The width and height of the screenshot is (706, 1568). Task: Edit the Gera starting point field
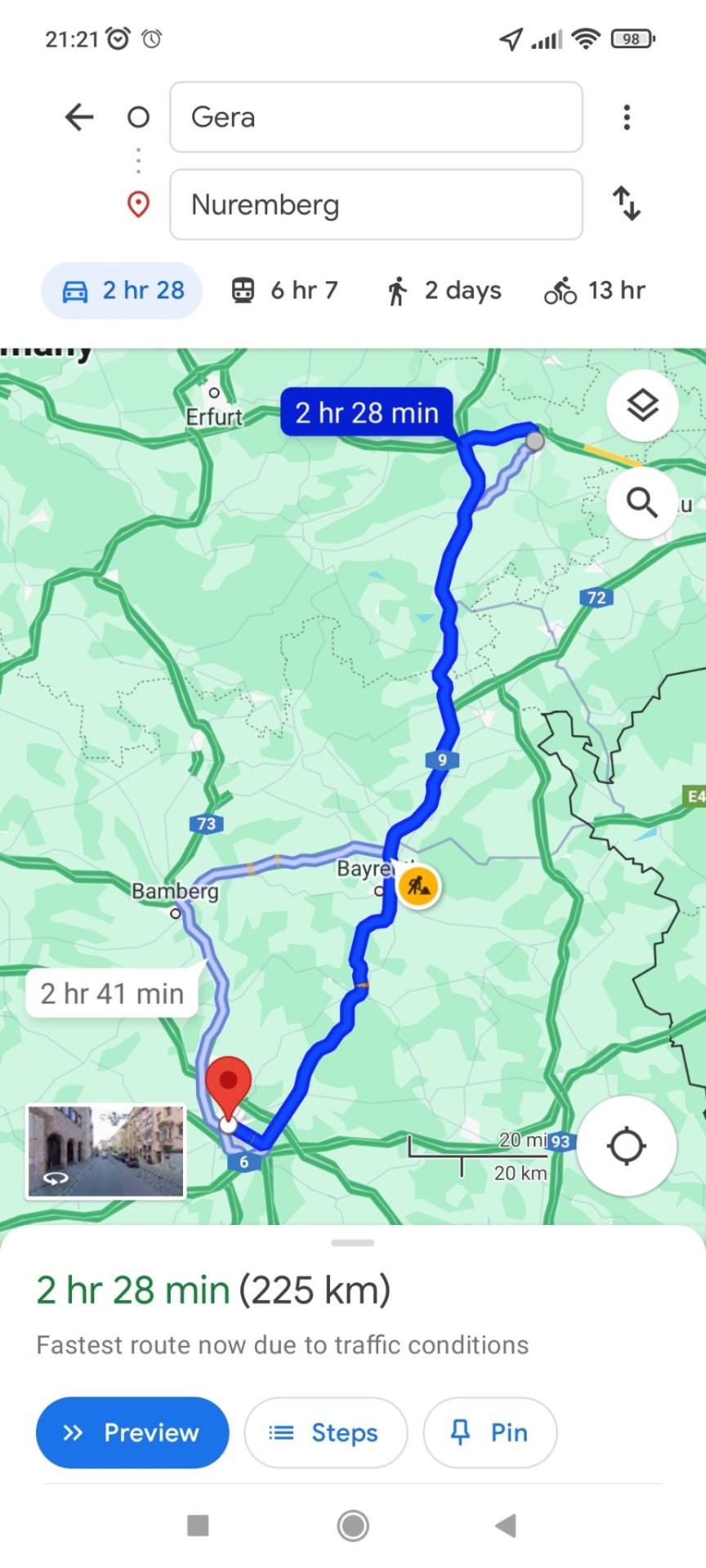tap(376, 117)
